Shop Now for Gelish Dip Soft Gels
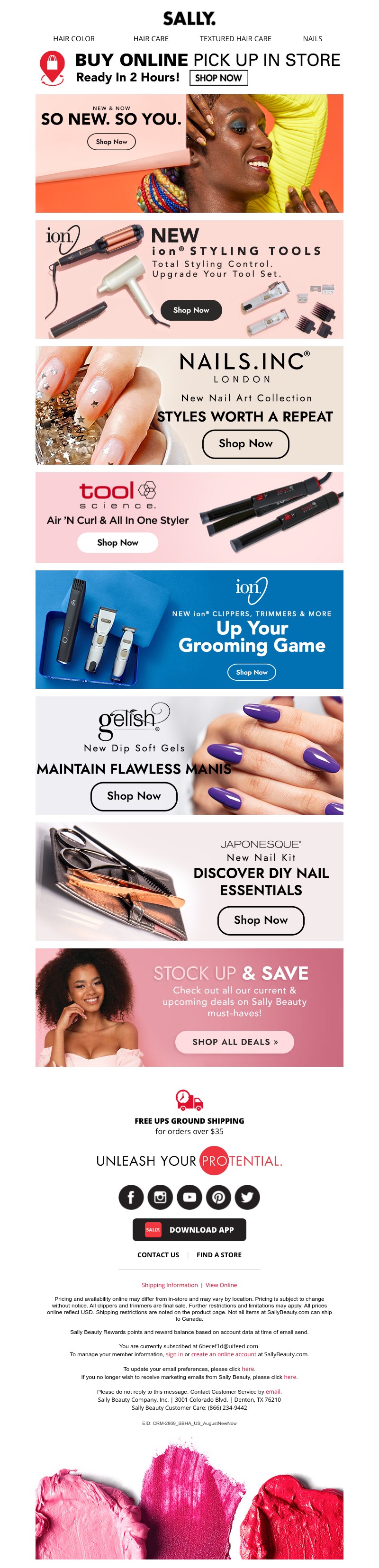This screenshot has width=379, height=1568. pyautogui.click(x=134, y=795)
